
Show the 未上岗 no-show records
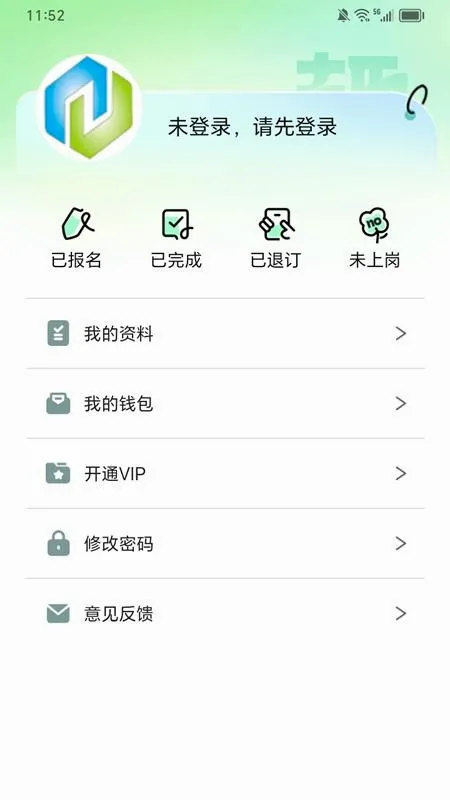pyautogui.click(x=374, y=238)
